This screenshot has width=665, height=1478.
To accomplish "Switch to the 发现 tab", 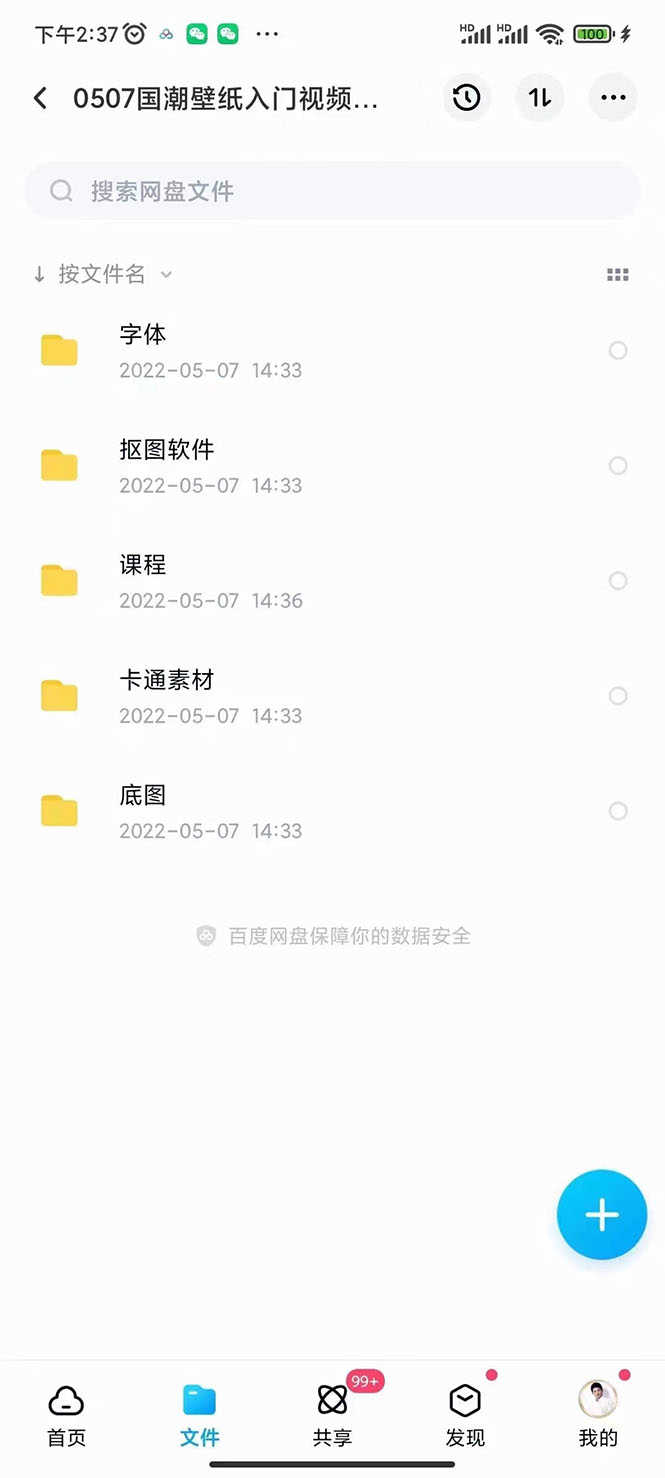I will pos(465,1416).
